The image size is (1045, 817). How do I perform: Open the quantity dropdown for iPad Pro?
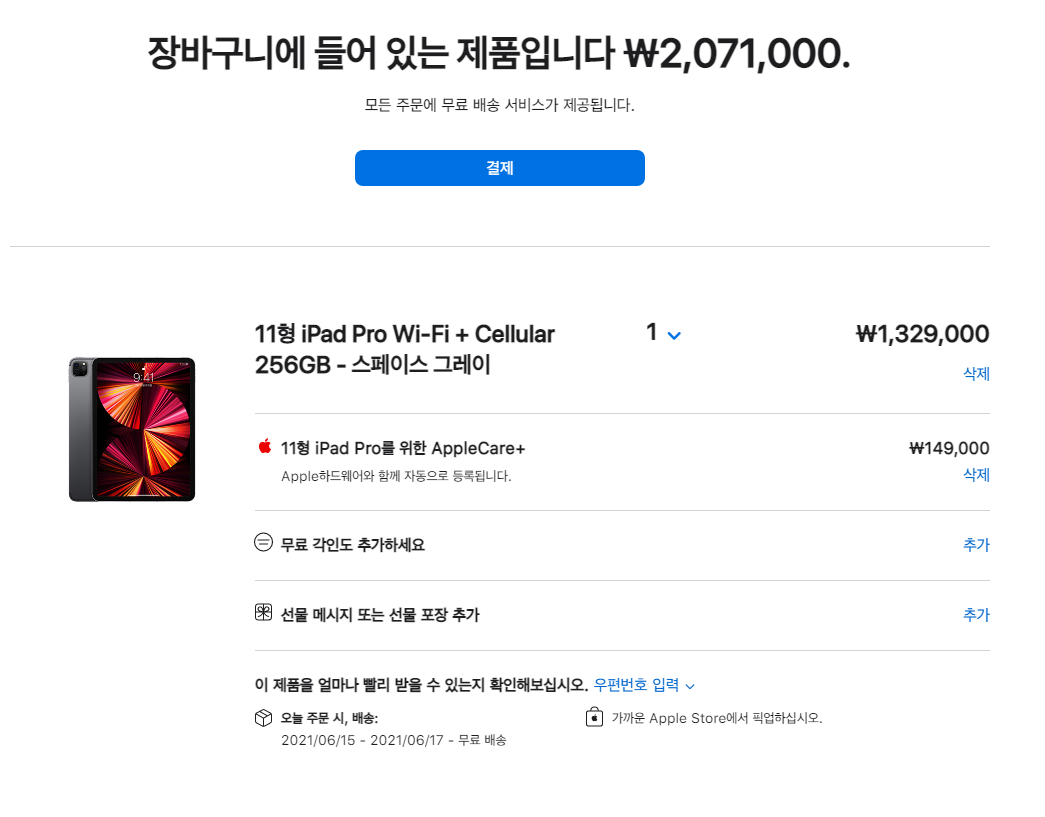pos(663,334)
